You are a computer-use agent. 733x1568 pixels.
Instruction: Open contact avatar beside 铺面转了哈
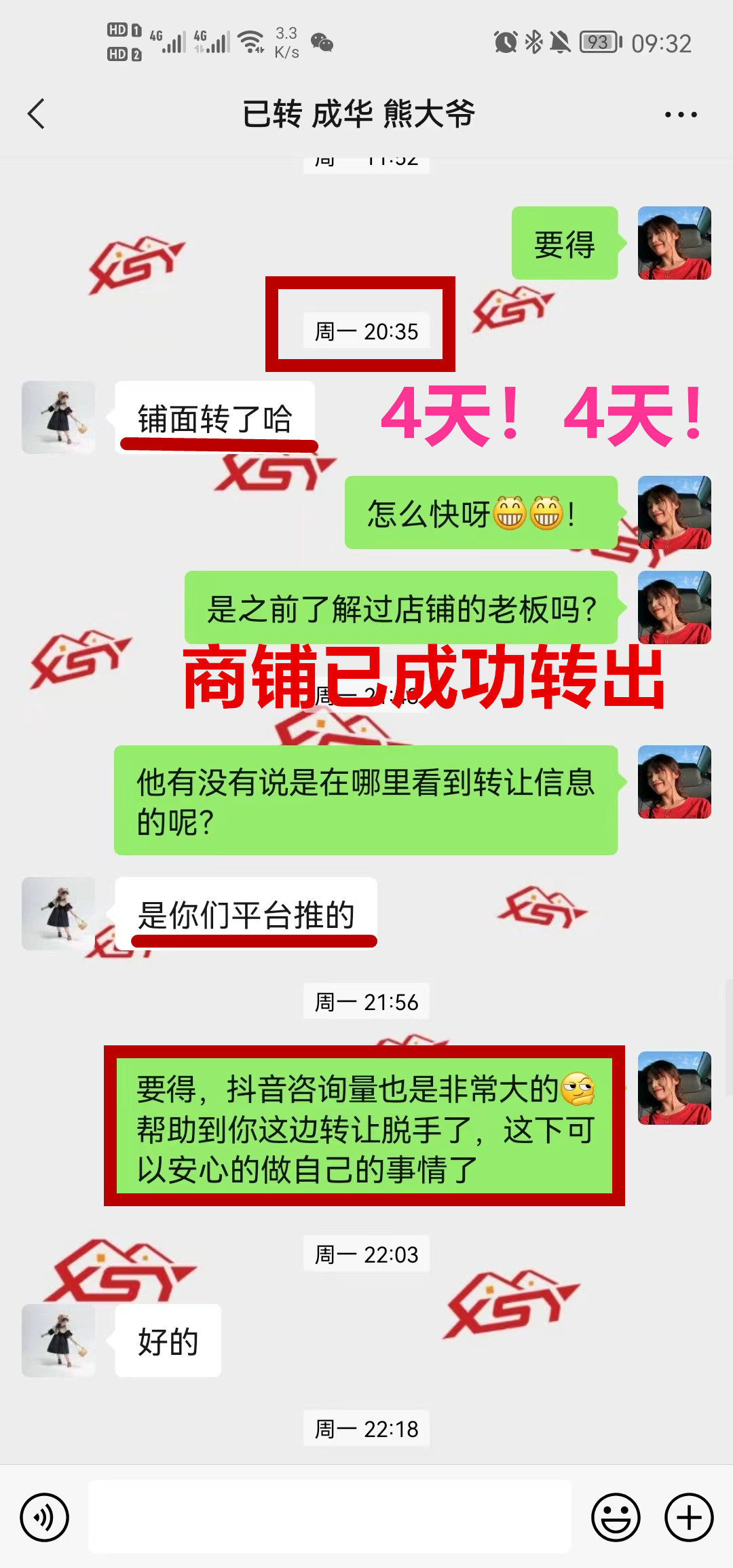(x=58, y=417)
